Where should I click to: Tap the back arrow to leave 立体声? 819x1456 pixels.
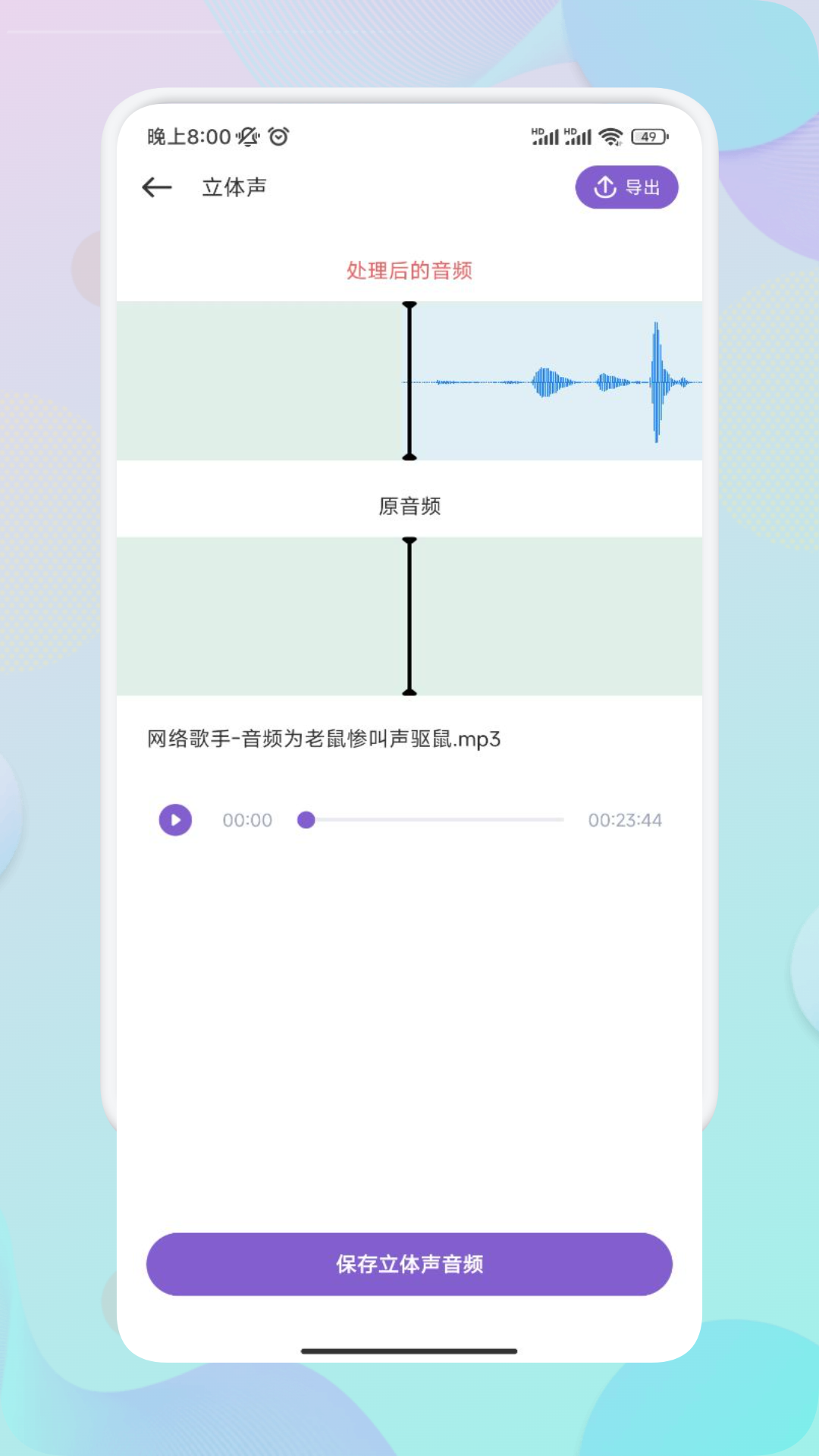pyautogui.click(x=155, y=187)
